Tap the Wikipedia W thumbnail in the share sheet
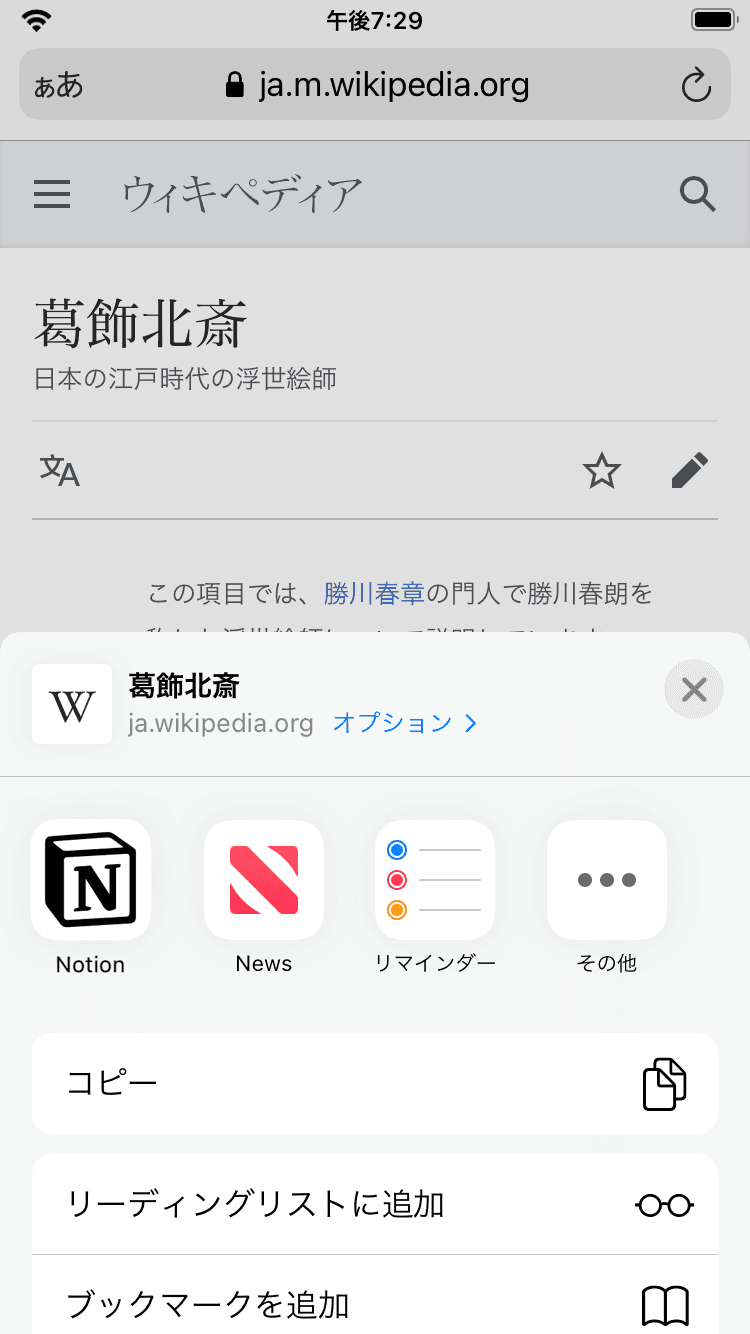 tap(71, 704)
